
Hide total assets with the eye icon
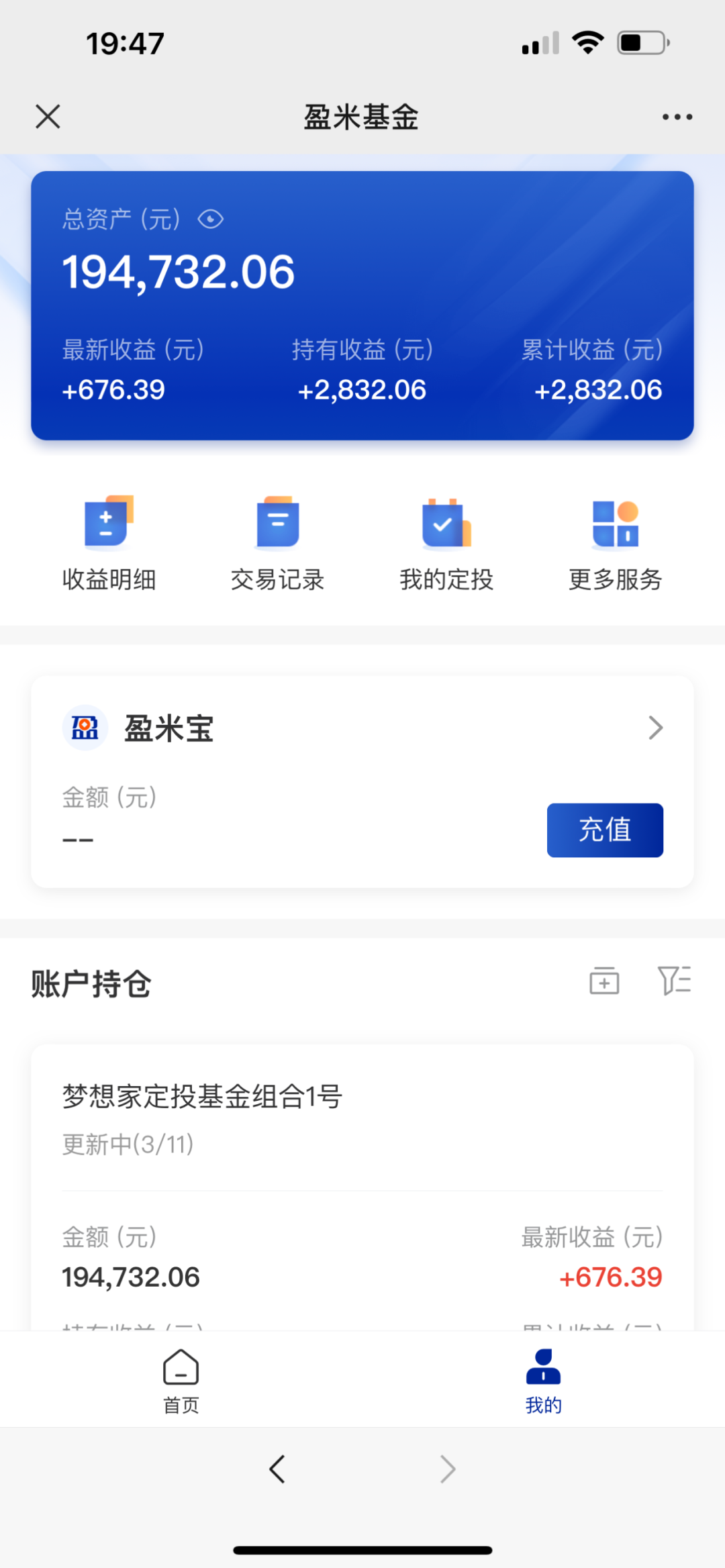[x=210, y=219]
